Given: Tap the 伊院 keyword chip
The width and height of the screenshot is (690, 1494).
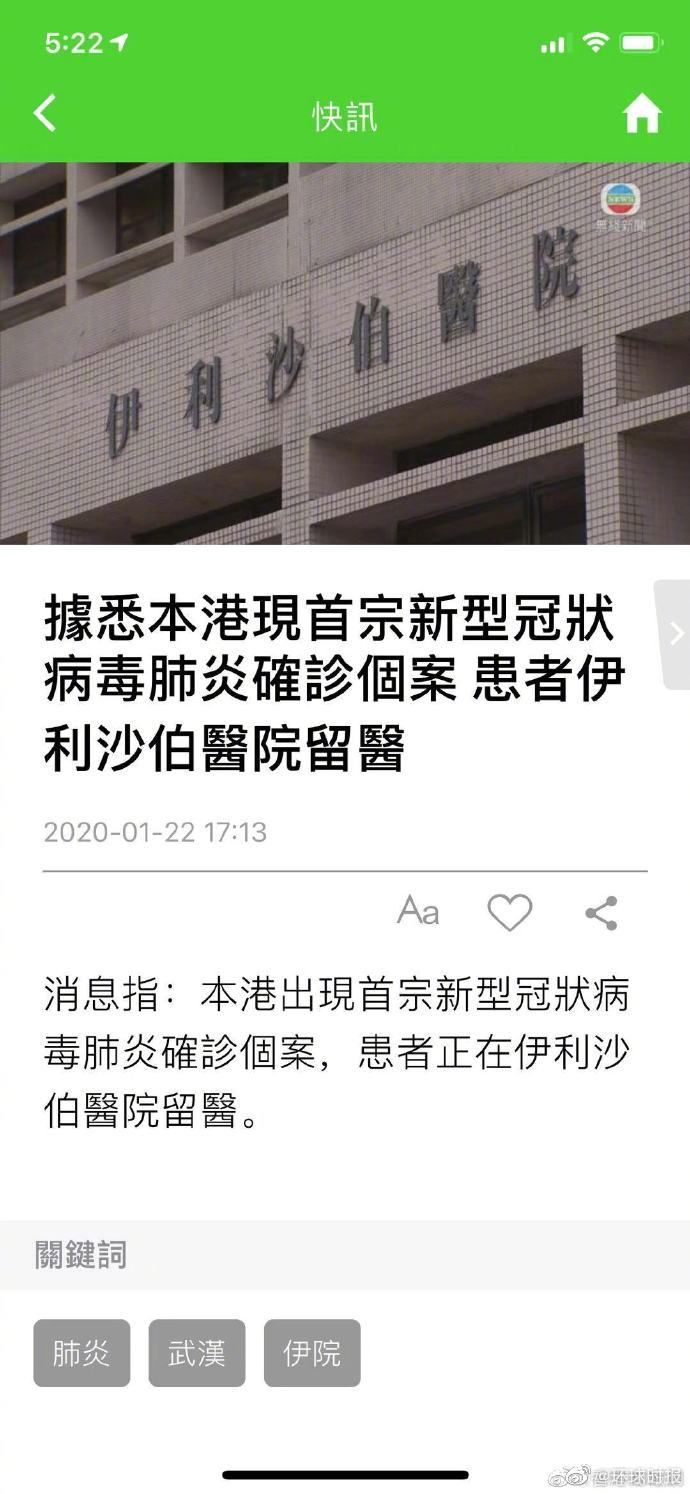Looking at the screenshot, I should (312, 1353).
